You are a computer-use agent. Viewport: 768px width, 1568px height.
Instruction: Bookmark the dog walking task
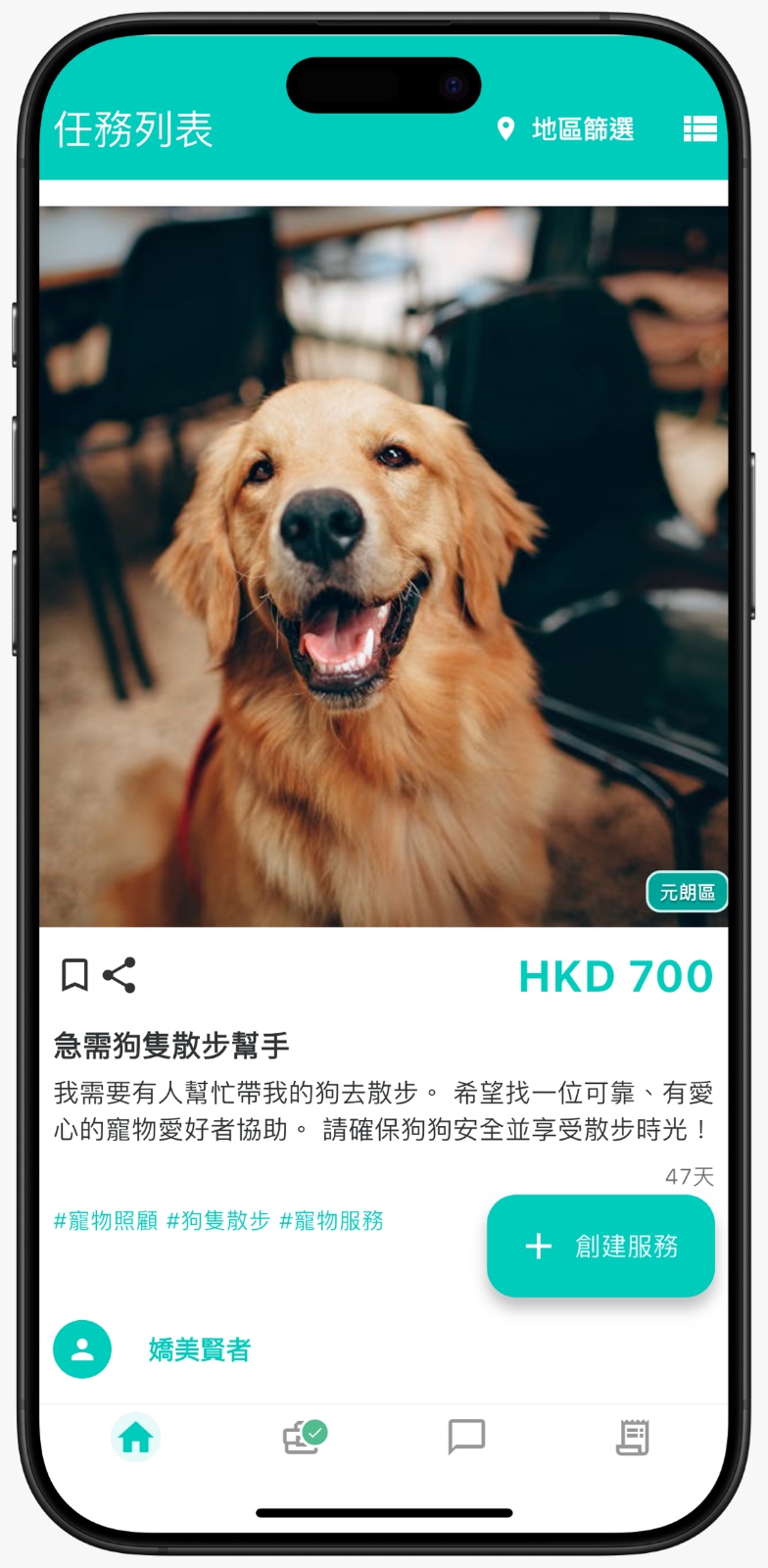tap(75, 975)
